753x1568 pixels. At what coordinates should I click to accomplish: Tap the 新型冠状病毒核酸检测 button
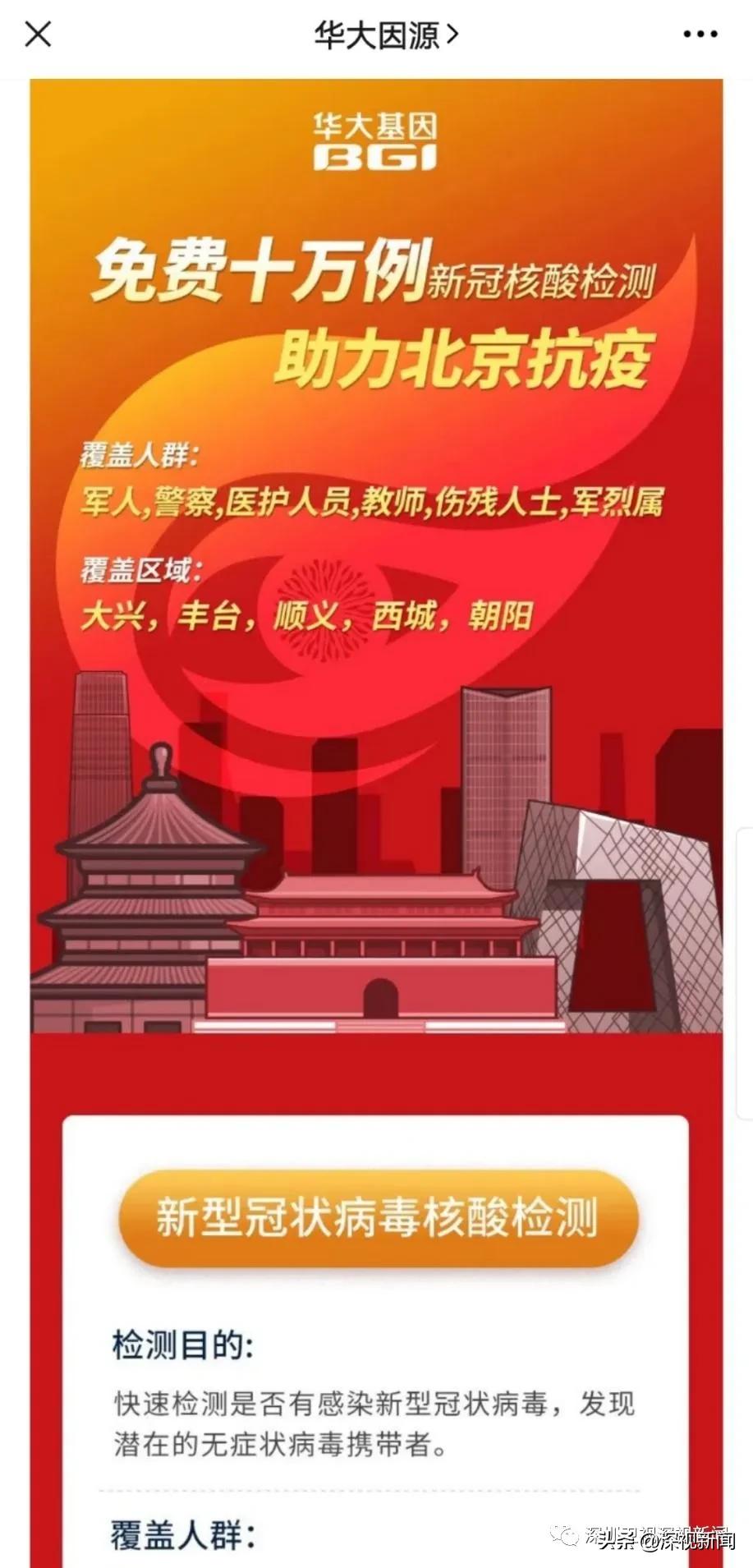(378, 1217)
